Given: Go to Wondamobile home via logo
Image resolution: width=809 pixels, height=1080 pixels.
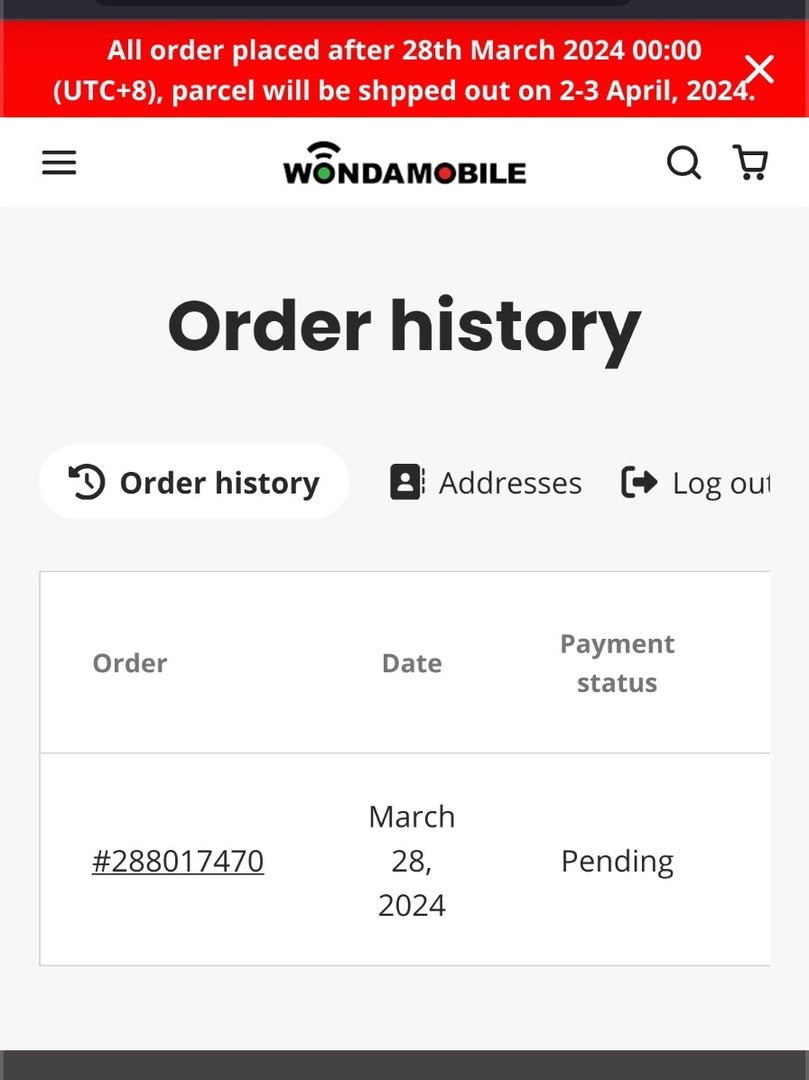Looking at the screenshot, I should [x=405, y=164].
